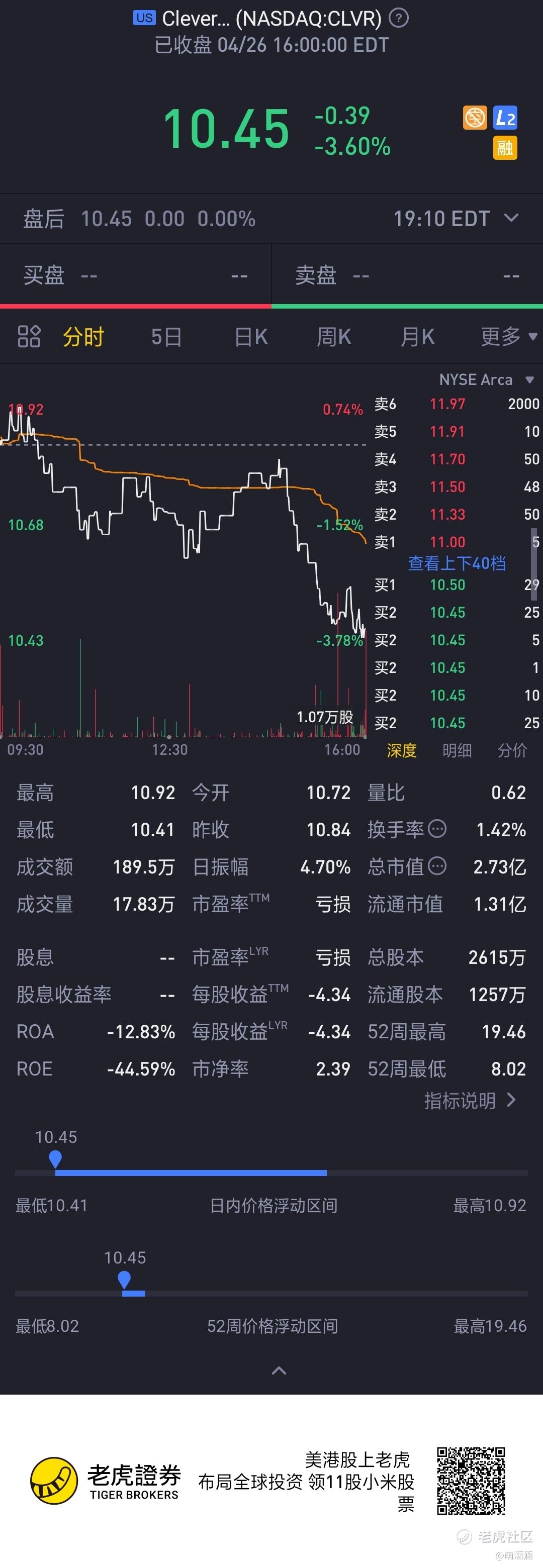Open the help icon beside the stock title
Viewport: 543px width, 1568px height.
coord(399,18)
